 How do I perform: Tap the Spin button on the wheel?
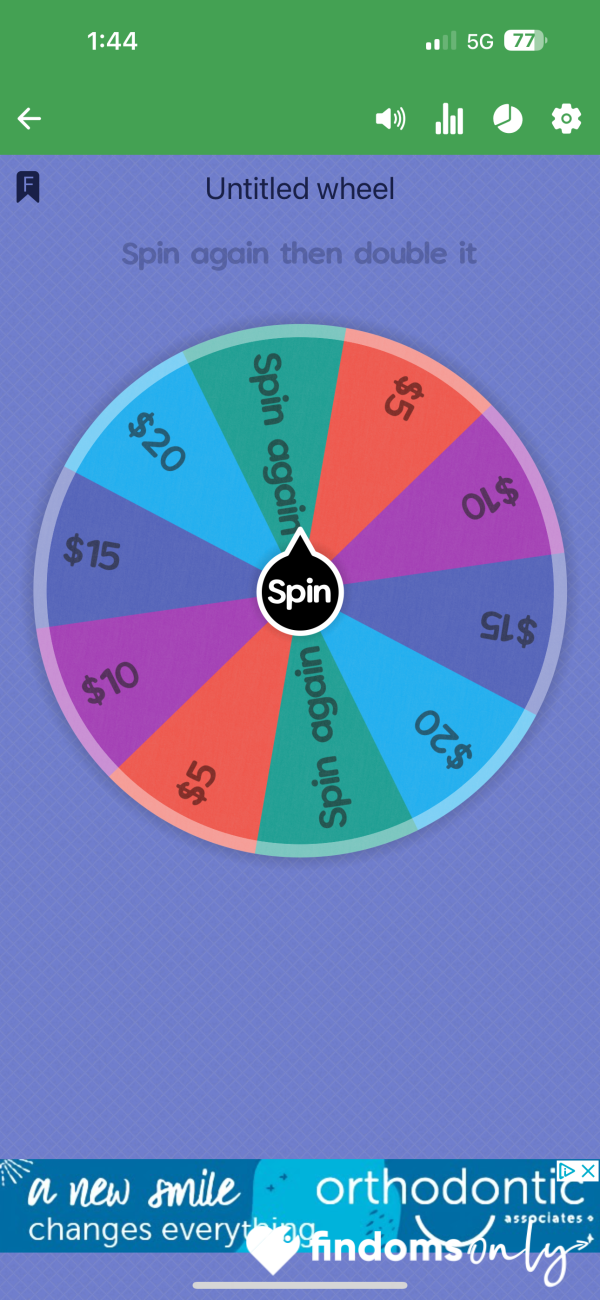[300, 592]
